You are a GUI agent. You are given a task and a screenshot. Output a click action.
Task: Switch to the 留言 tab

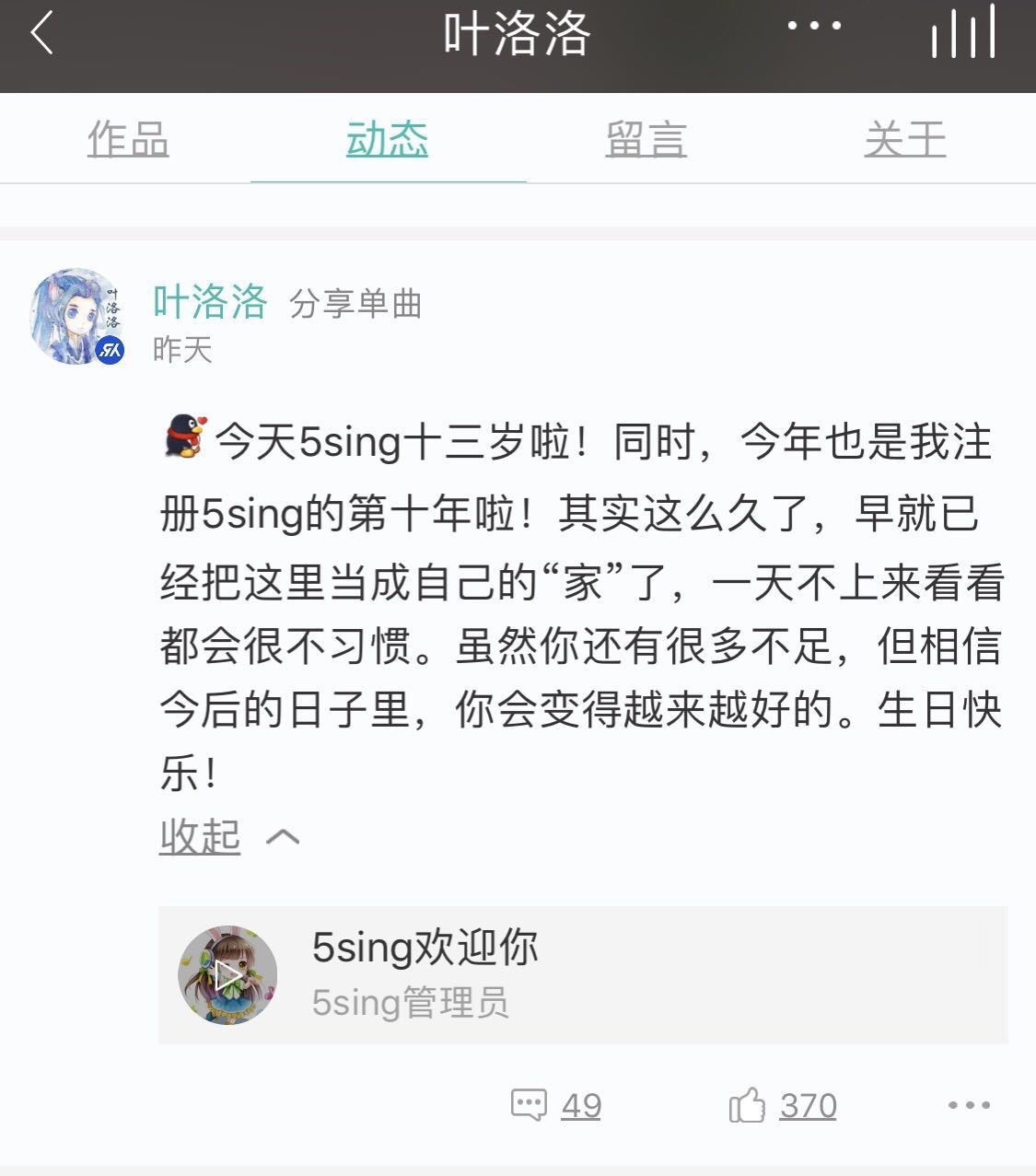(x=646, y=140)
